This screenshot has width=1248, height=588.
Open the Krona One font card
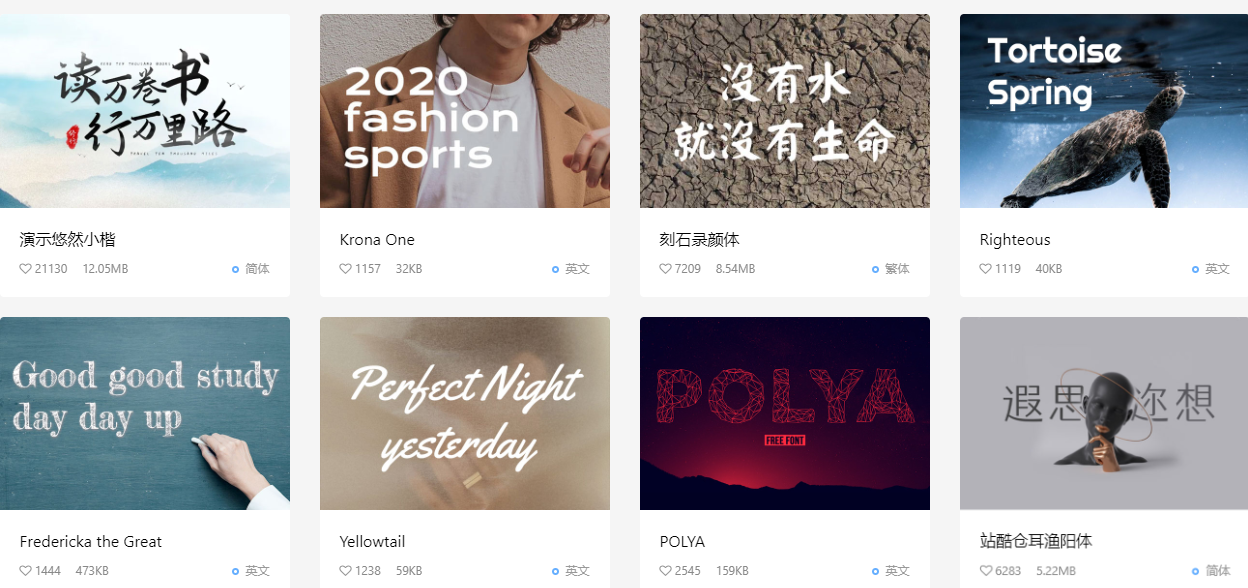coord(465,111)
